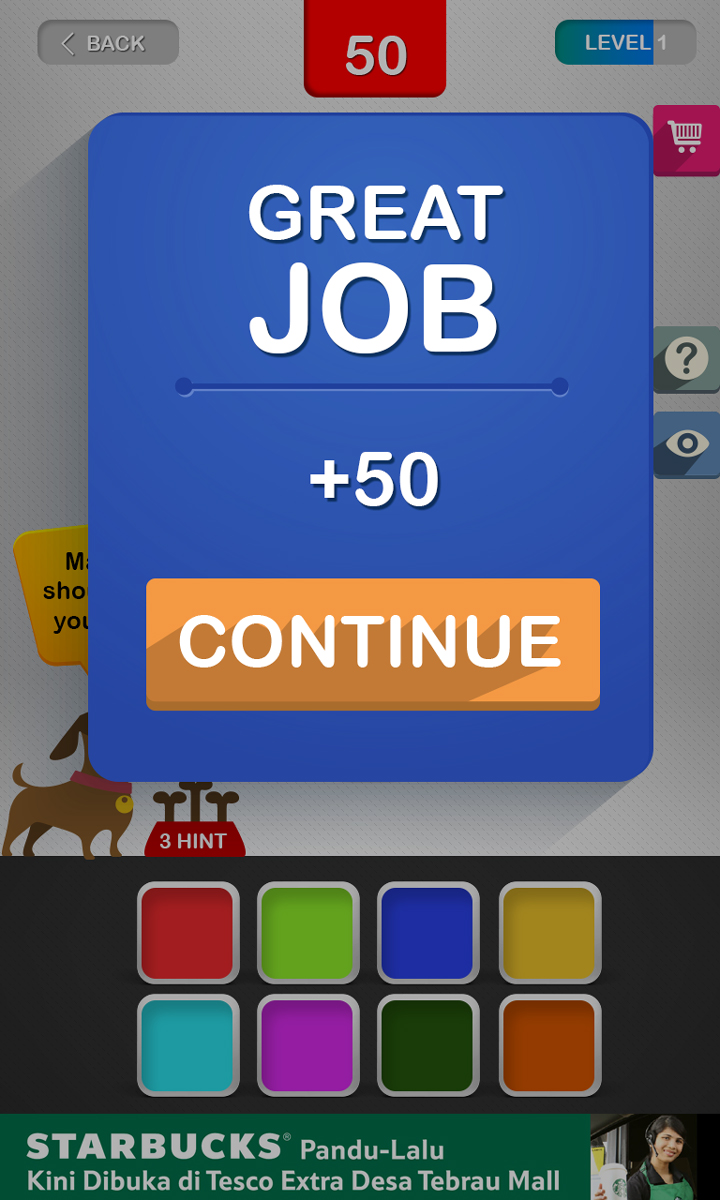The height and width of the screenshot is (1200, 720).
Task: Go back with the BACK button
Action: pyautogui.click(x=108, y=43)
